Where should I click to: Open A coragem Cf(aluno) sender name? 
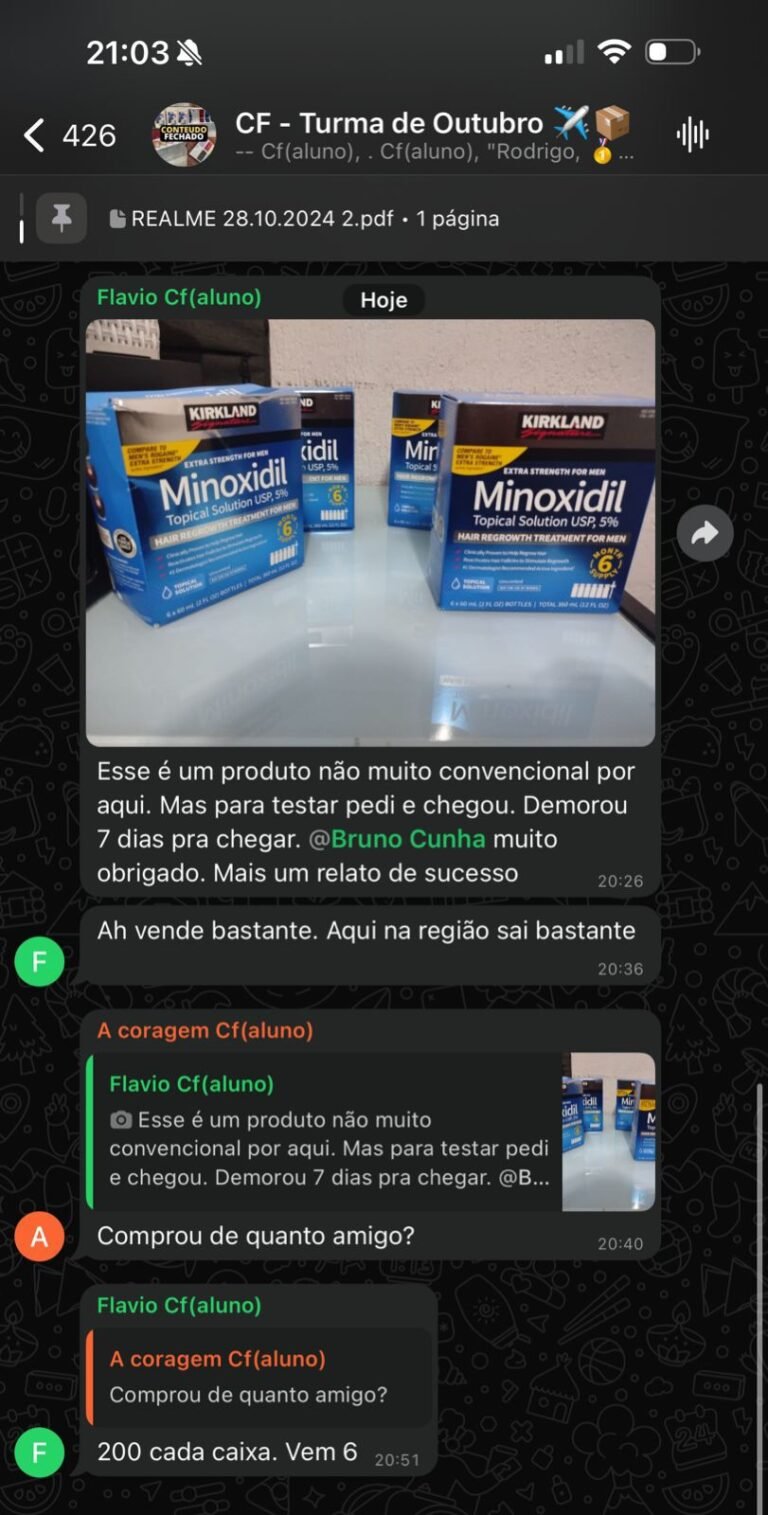205,1030
